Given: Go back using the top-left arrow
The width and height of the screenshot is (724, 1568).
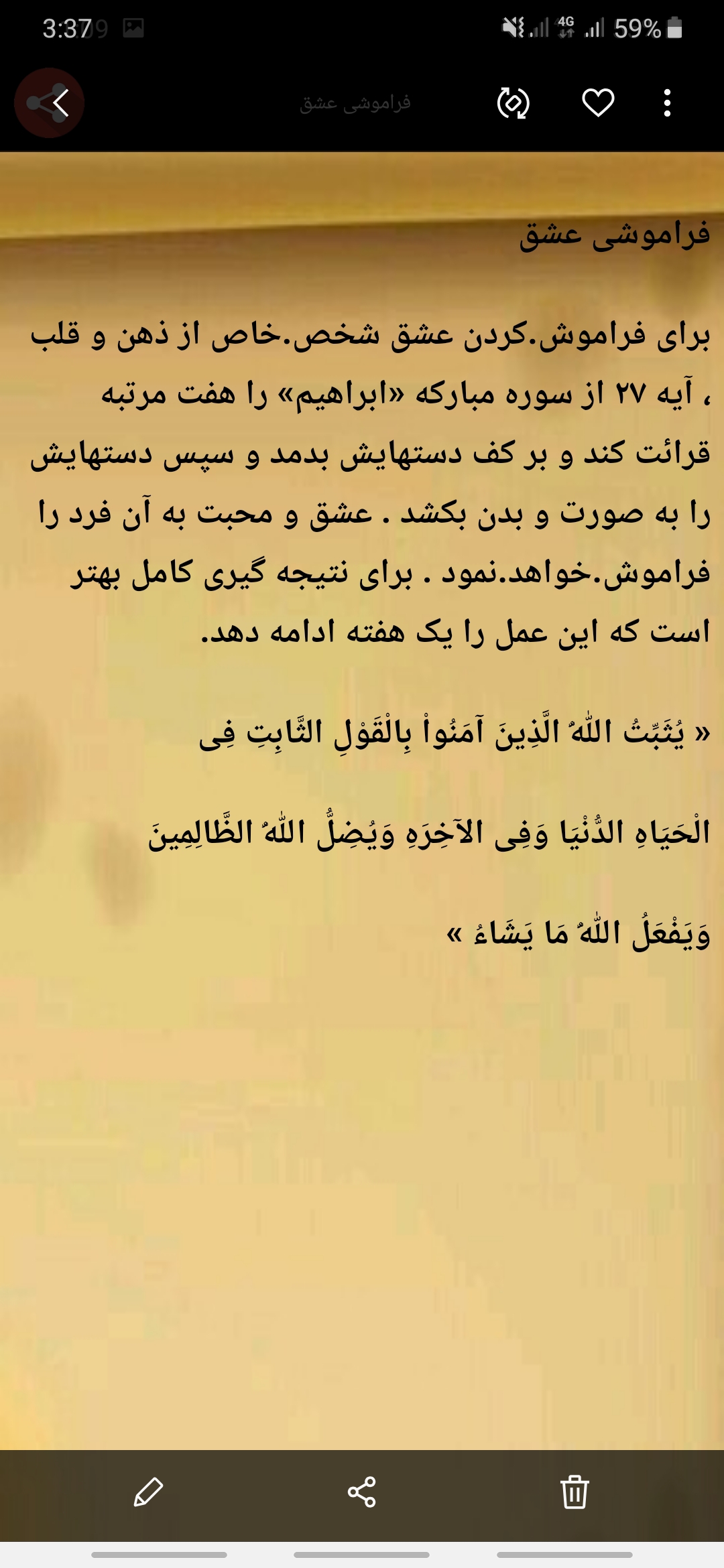Looking at the screenshot, I should tap(59, 103).
